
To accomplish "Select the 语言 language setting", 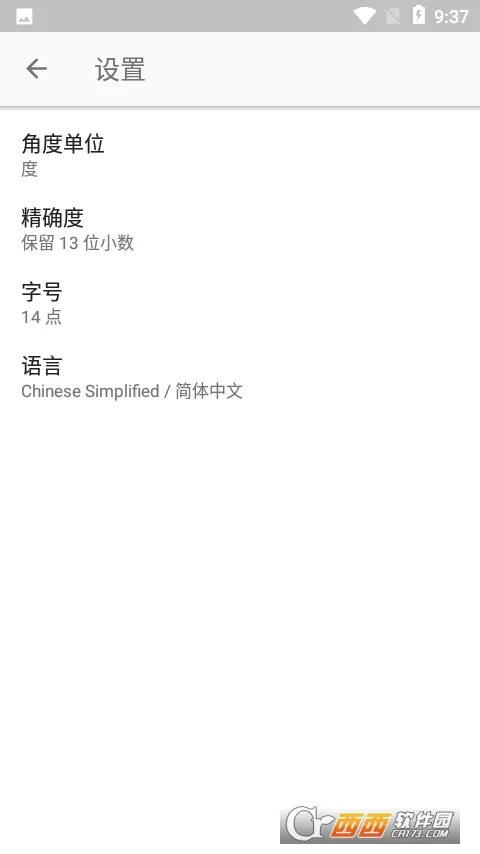I will coord(240,377).
